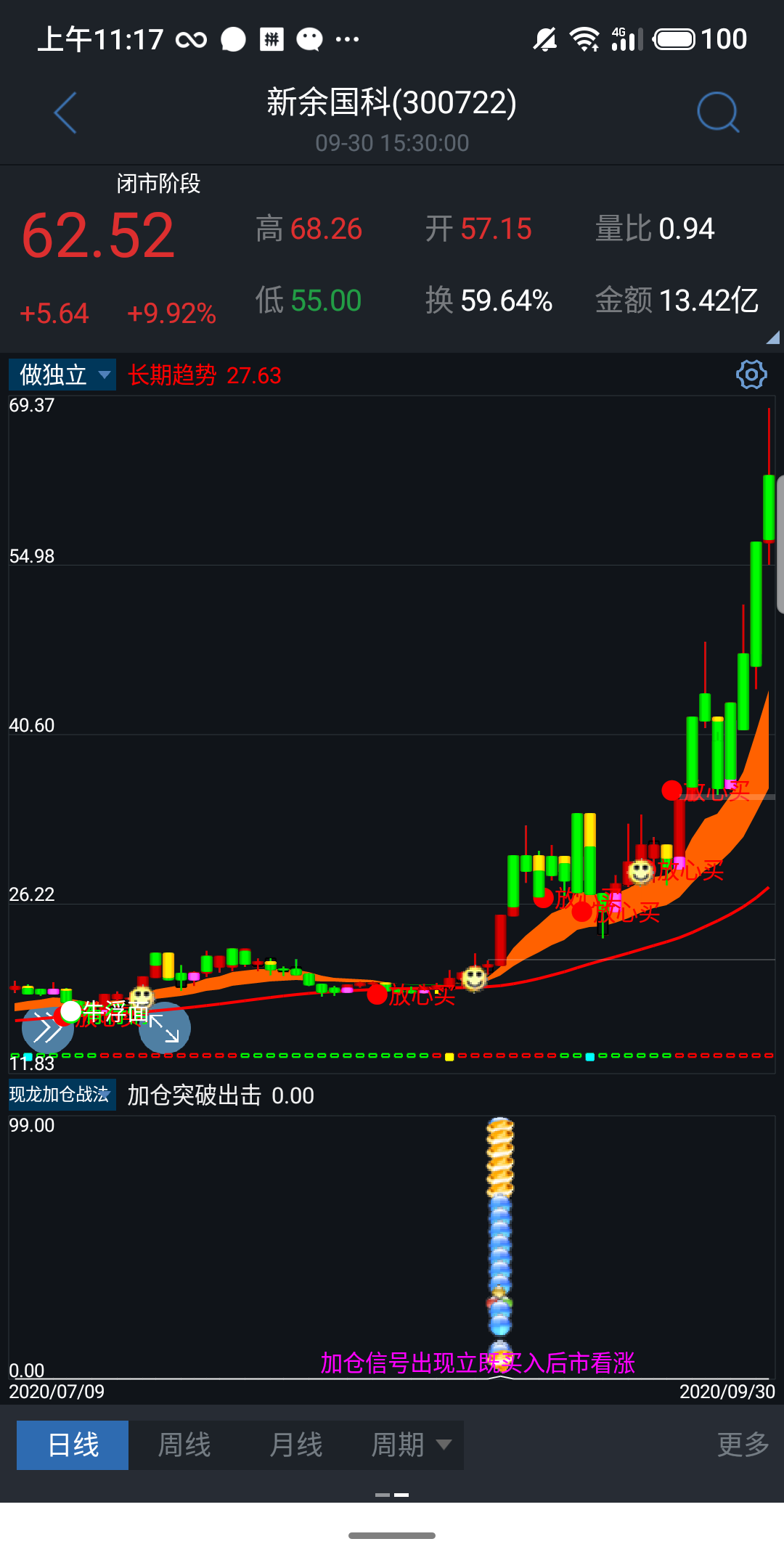
Task: Tap the double-arrow chart shift button
Action: [x=48, y=1029]
